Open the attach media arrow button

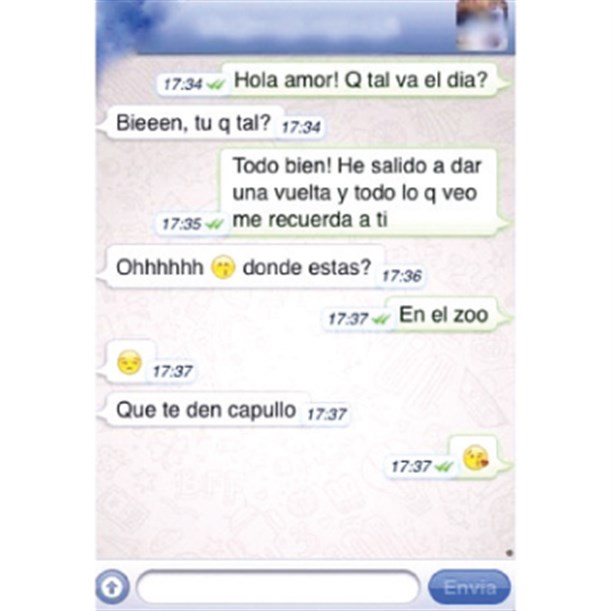coord(113,587)
